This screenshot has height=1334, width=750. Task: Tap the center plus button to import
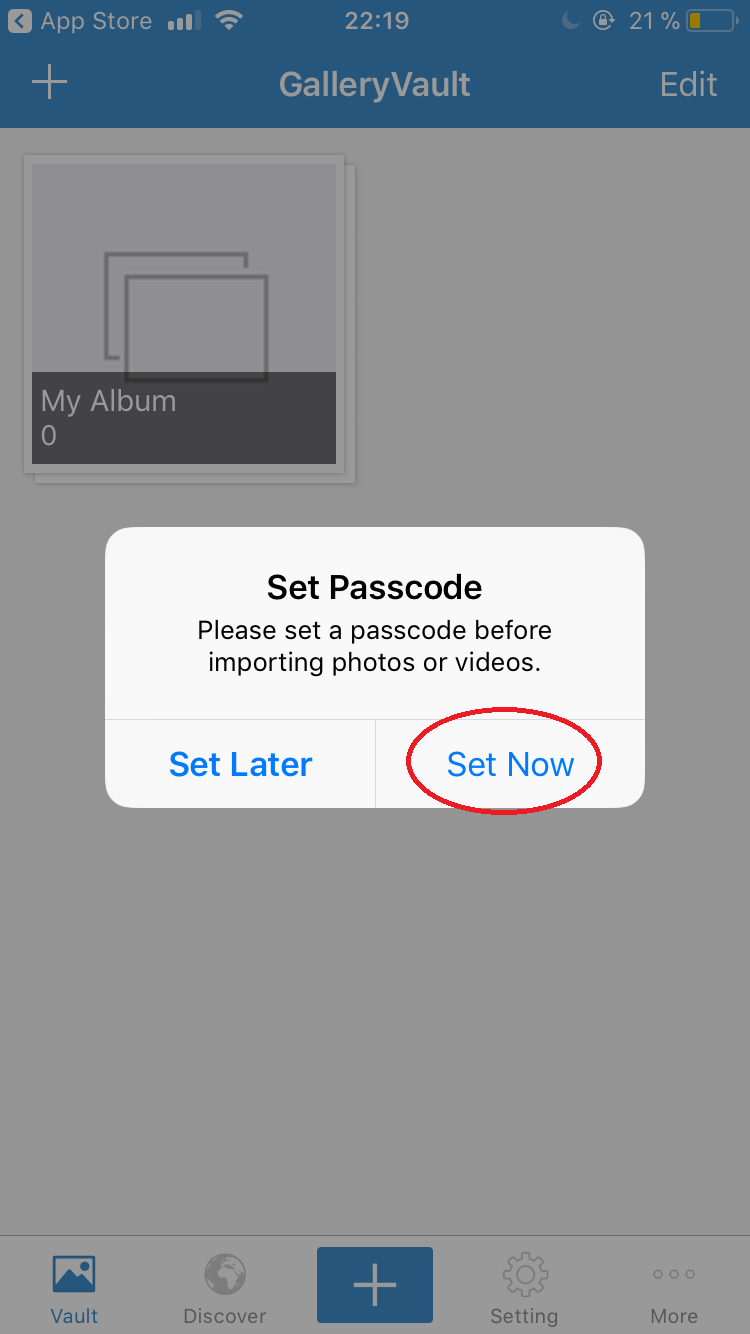(375, 1284)
